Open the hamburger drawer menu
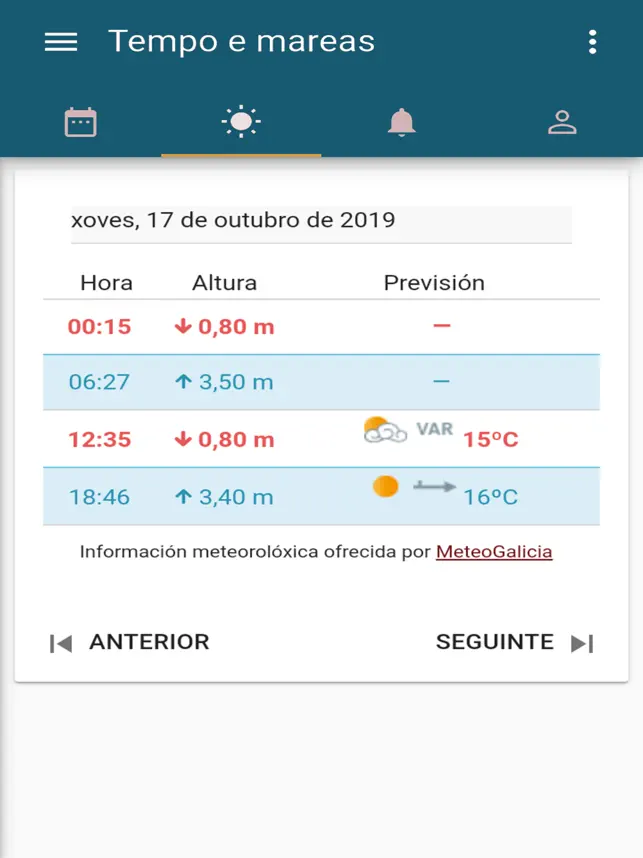This screenshot has width=643, height=858. click(x=61, y=42)
